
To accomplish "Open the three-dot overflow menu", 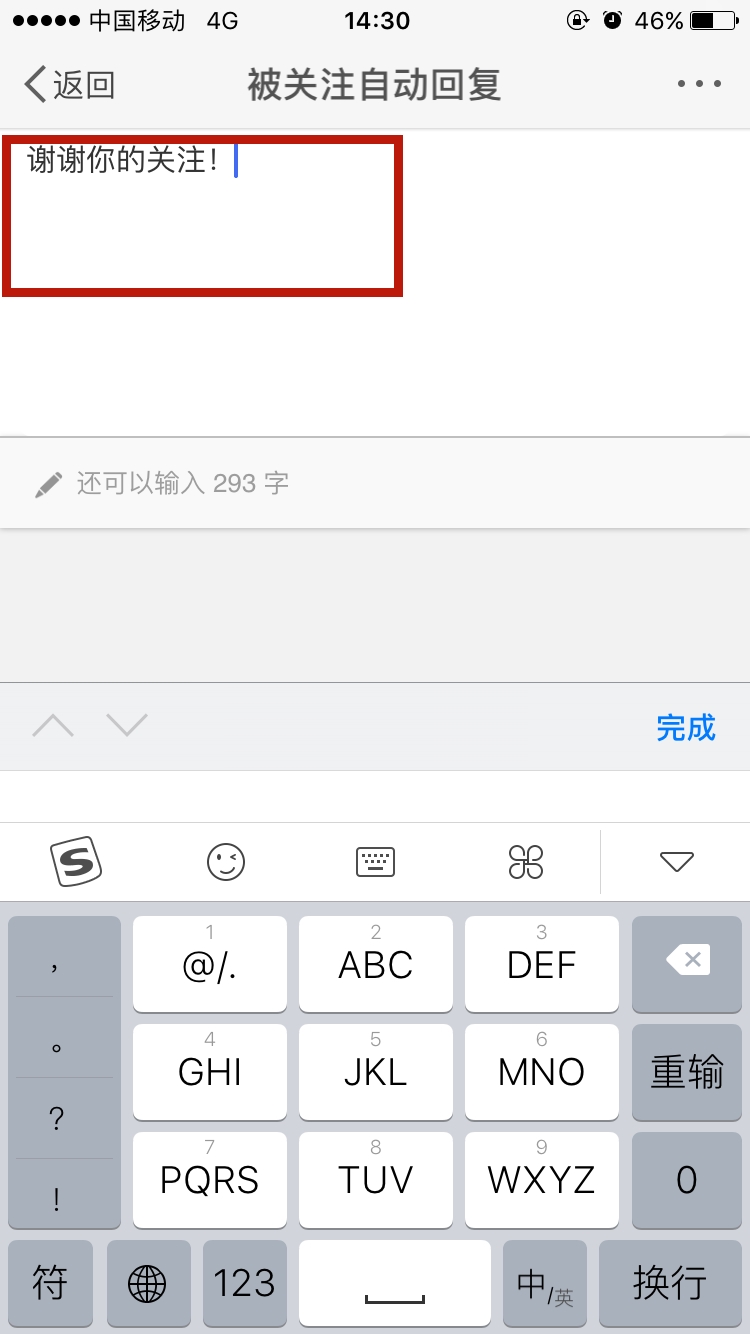I will pyautogui.click(x=699, y=85).
